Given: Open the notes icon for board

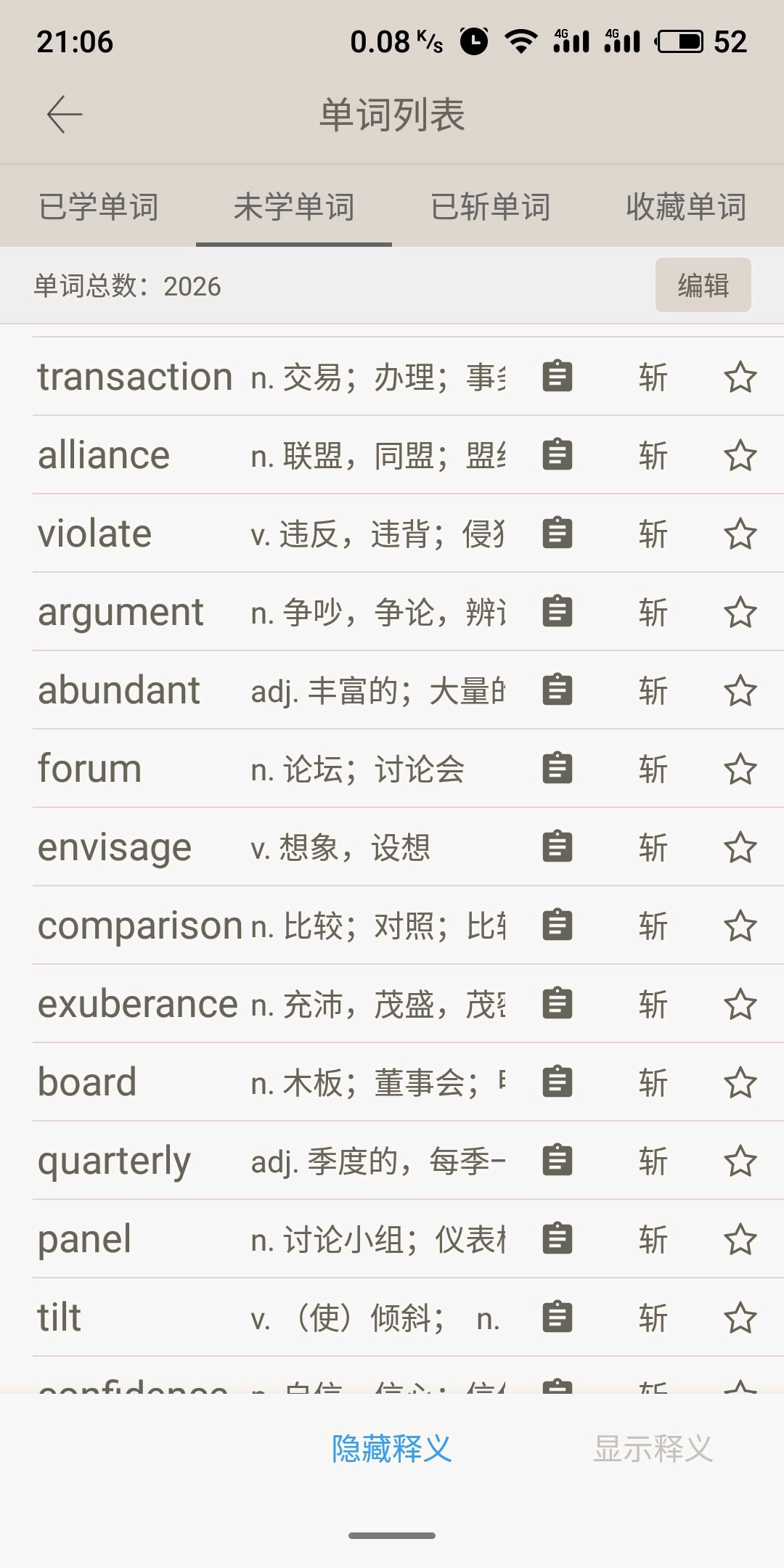Looking at the screenshot, I should point(558,1082).
